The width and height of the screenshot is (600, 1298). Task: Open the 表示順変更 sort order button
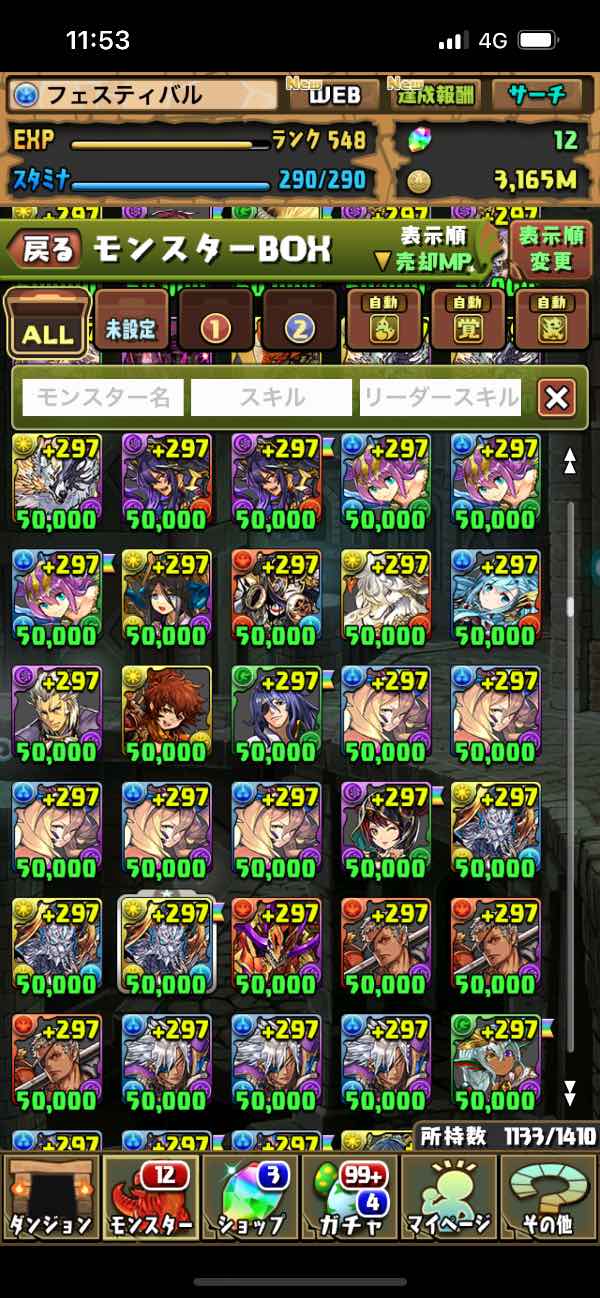coord(551,249)
